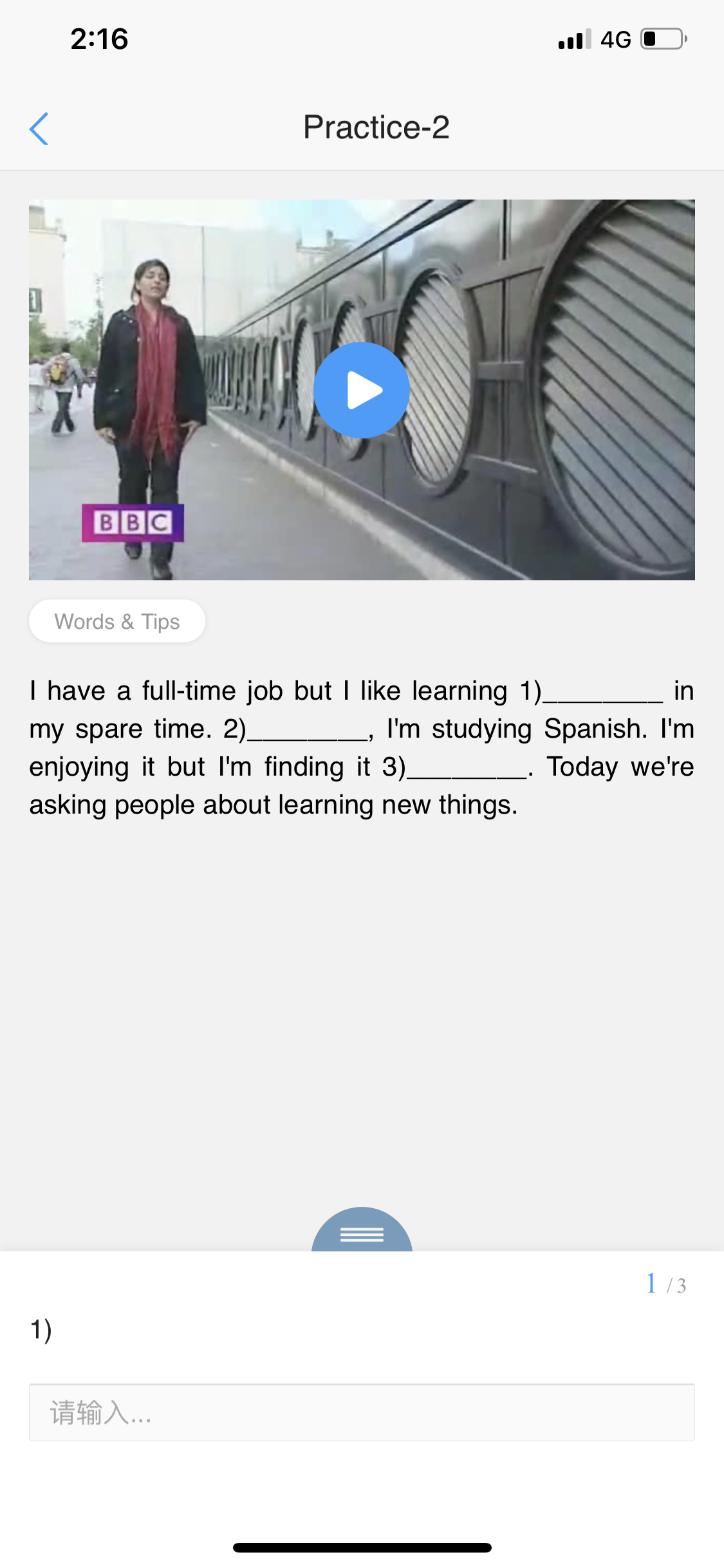Screen dimensions: 724x1568
Task: Tap the answer panel drag handle
Action: point(362,1233)
